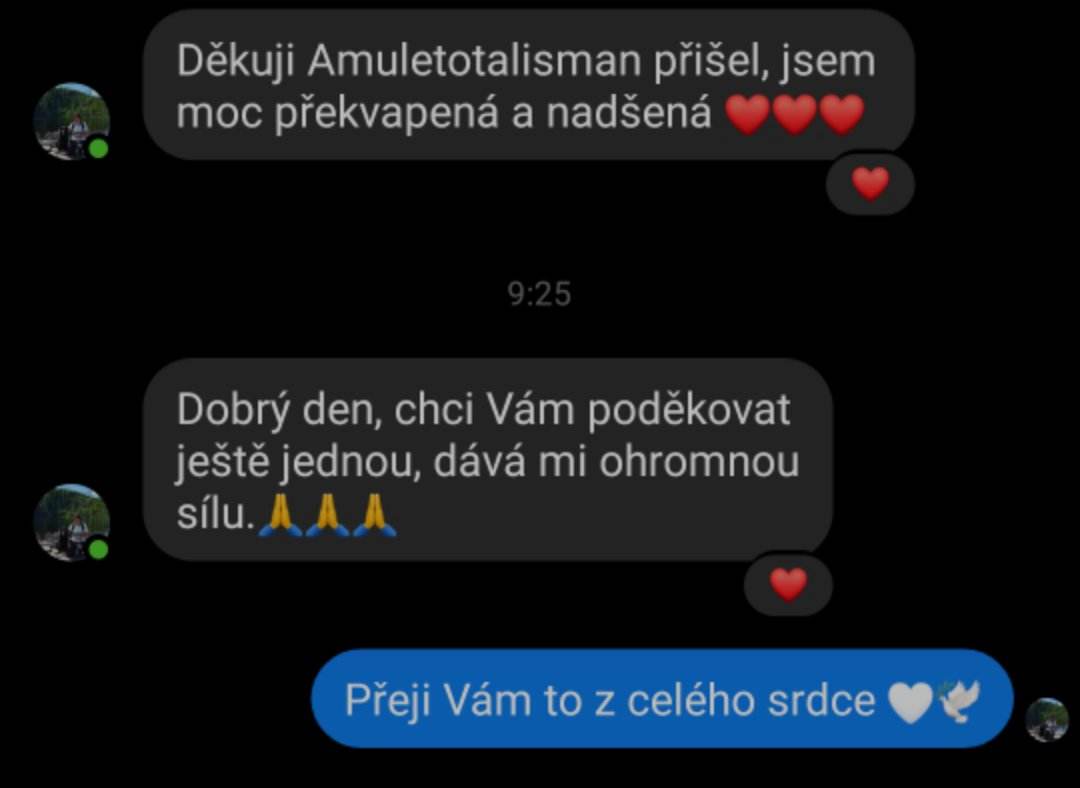Screen dimensions: 1080x788
Task: Open sender's avatar beside the Amuletotalisman message
Action: [72, 121]
